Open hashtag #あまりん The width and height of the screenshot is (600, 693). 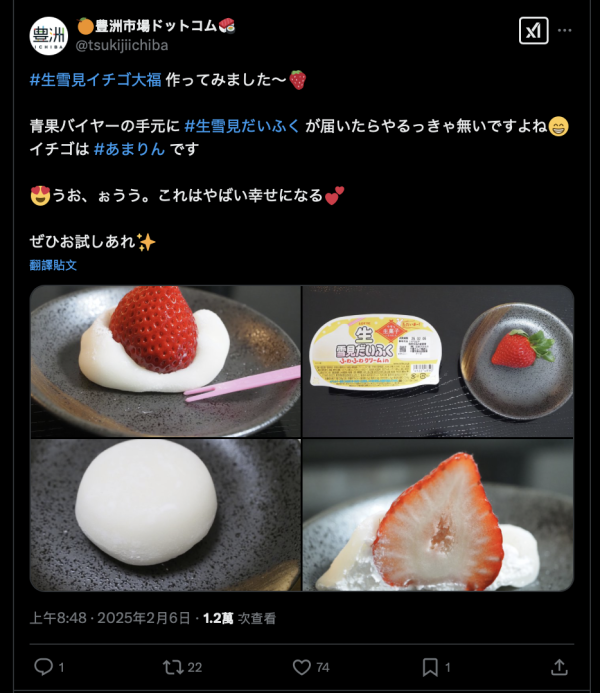click(x=130, y=148)
